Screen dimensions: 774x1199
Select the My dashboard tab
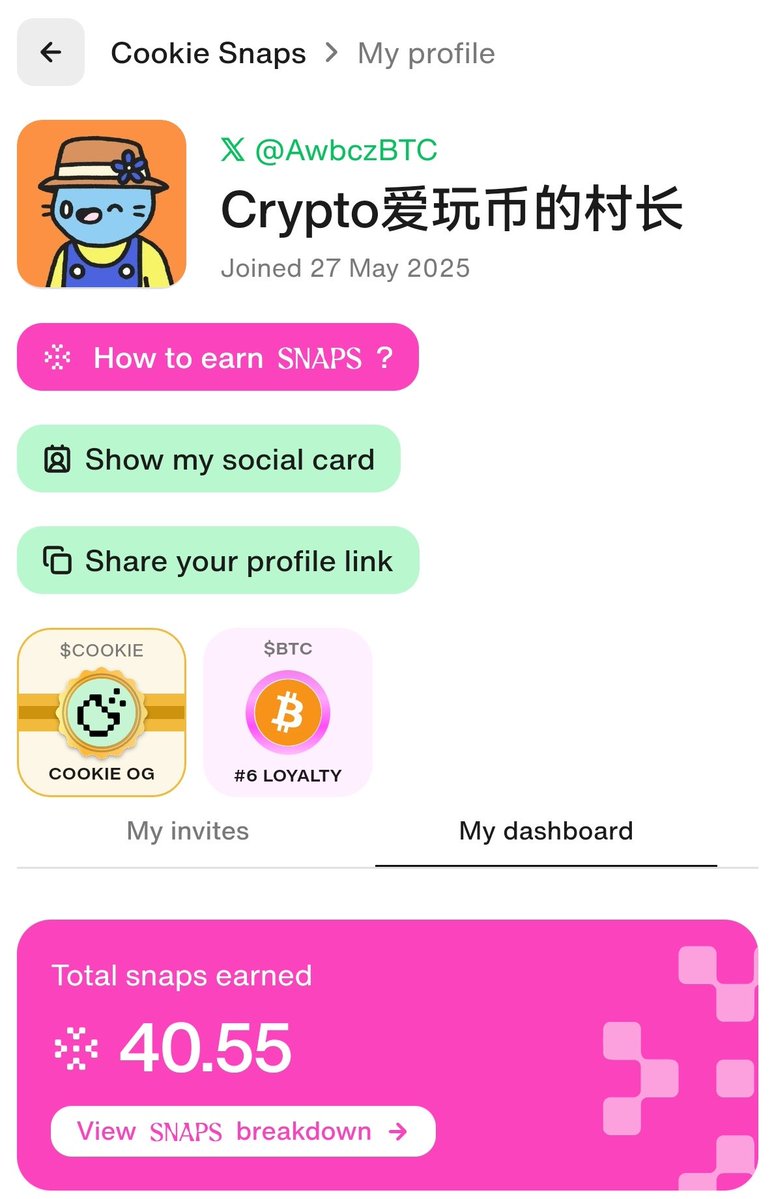546,831
